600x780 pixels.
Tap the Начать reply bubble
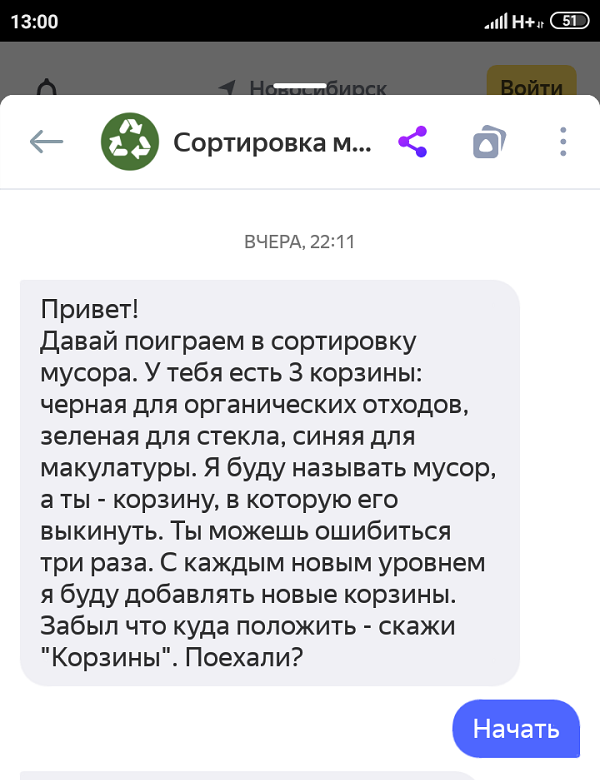pos(516,728)
